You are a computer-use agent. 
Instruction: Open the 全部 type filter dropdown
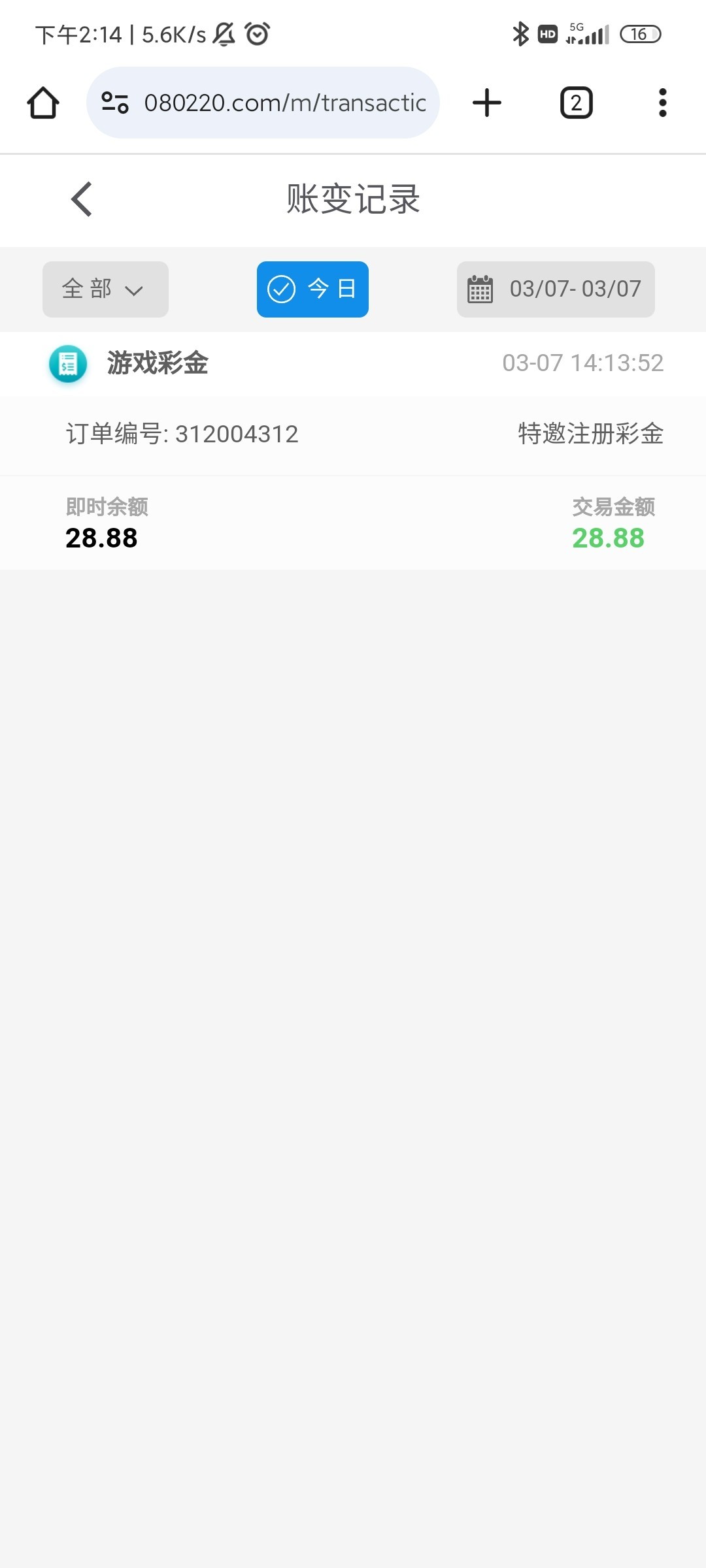point(105,289)
